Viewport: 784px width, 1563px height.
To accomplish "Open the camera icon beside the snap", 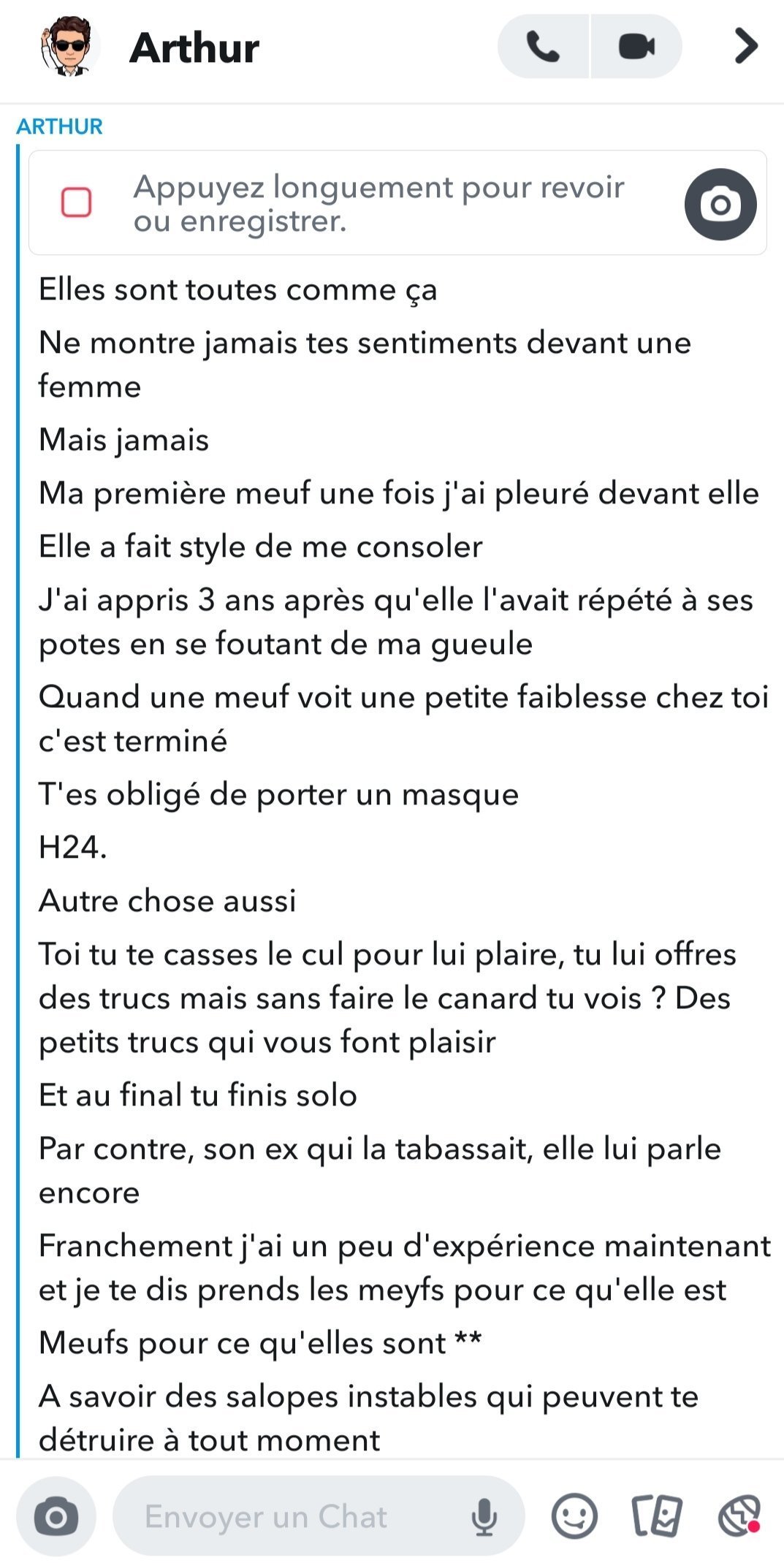I will point(720,204).
